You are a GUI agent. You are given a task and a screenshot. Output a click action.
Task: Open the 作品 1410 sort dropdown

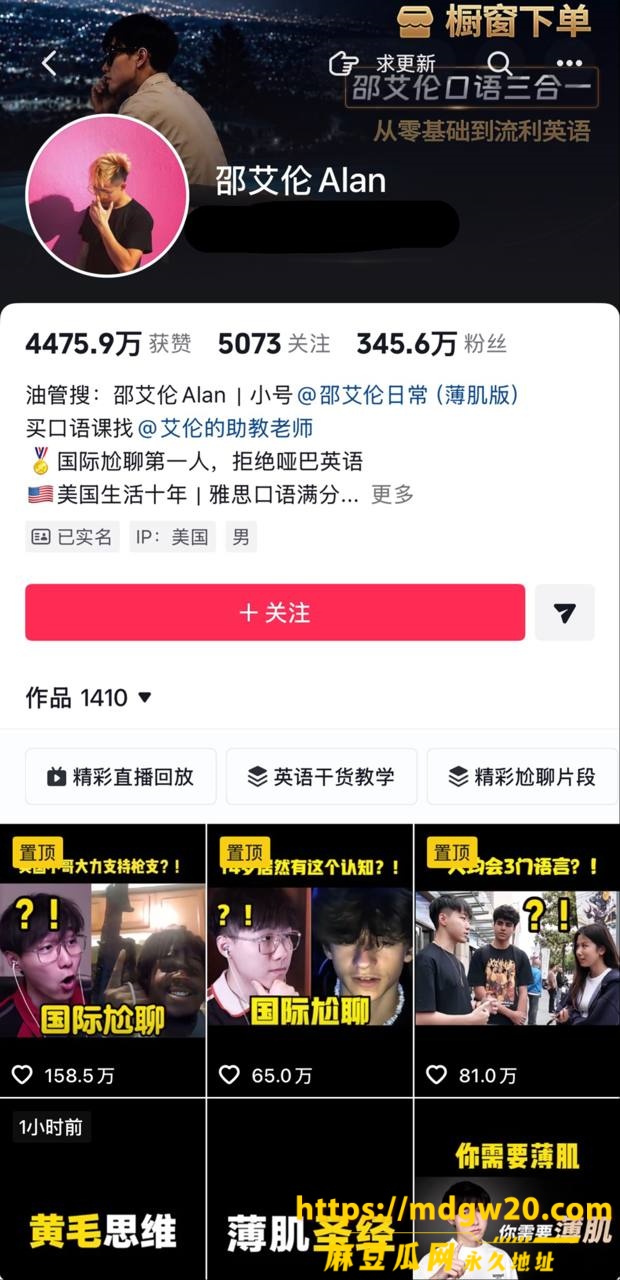89,697
